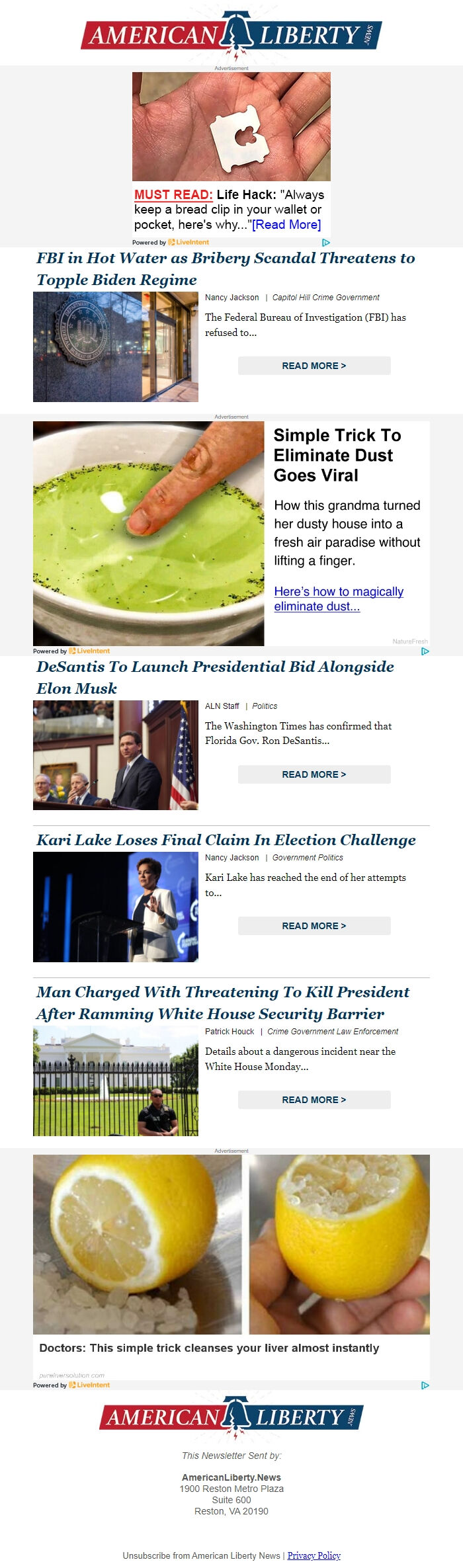Tap the AdChoices icon under the dust ad

point(425,651)
